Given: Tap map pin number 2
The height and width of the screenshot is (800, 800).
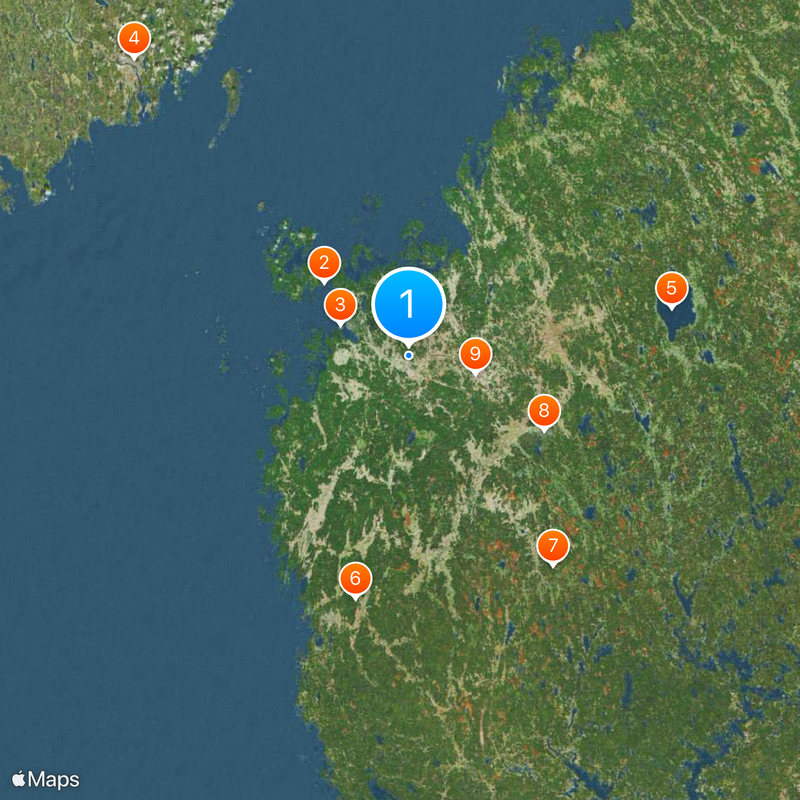Looking at the screenshot, I should tap(323, 264).
